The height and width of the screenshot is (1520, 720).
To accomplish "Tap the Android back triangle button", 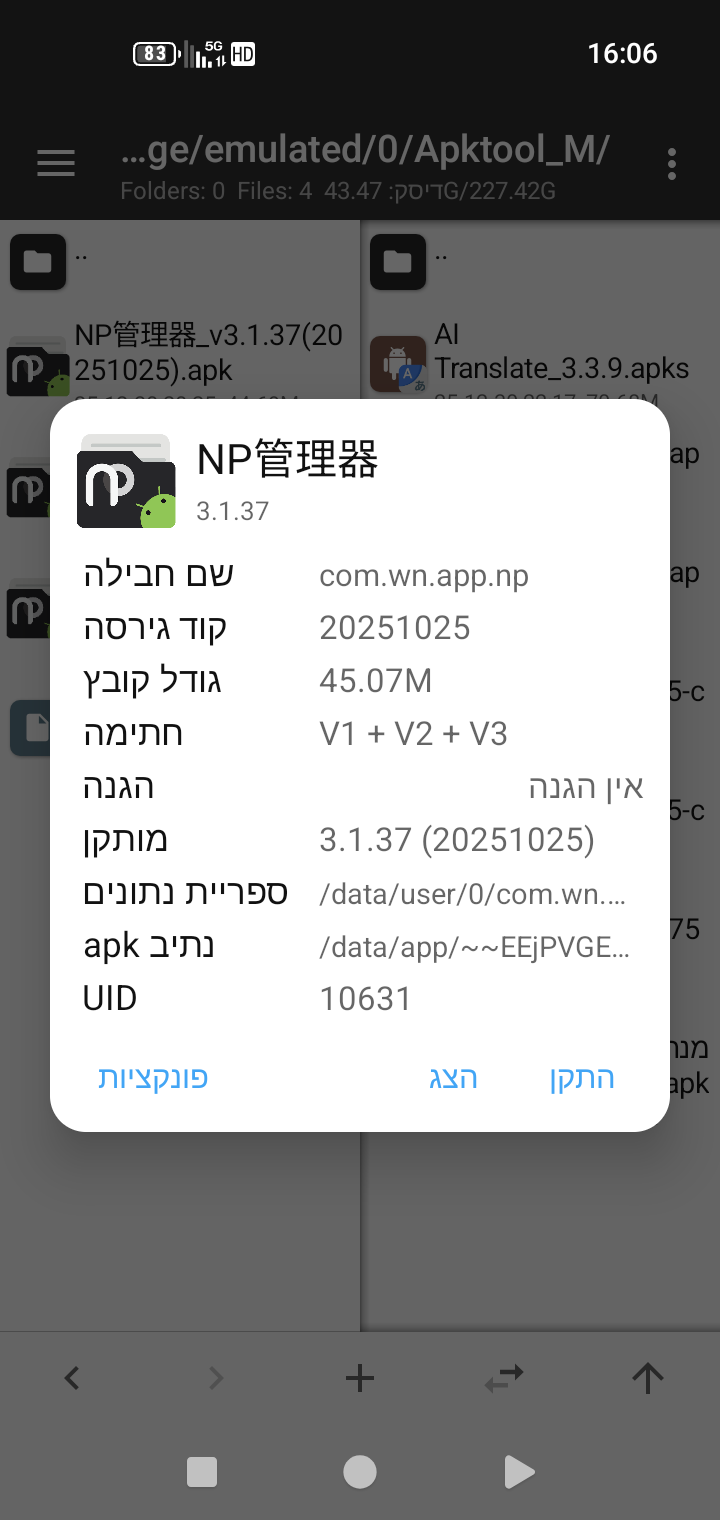I will pos(519,1471).
